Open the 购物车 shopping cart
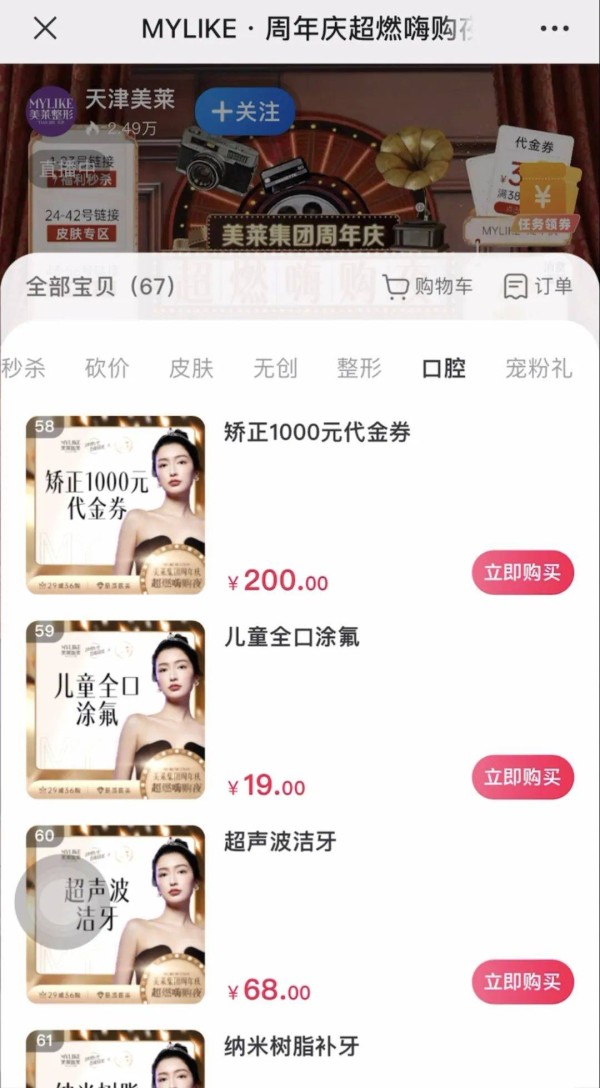The image size is (600, 1088). tap(429, 287)
